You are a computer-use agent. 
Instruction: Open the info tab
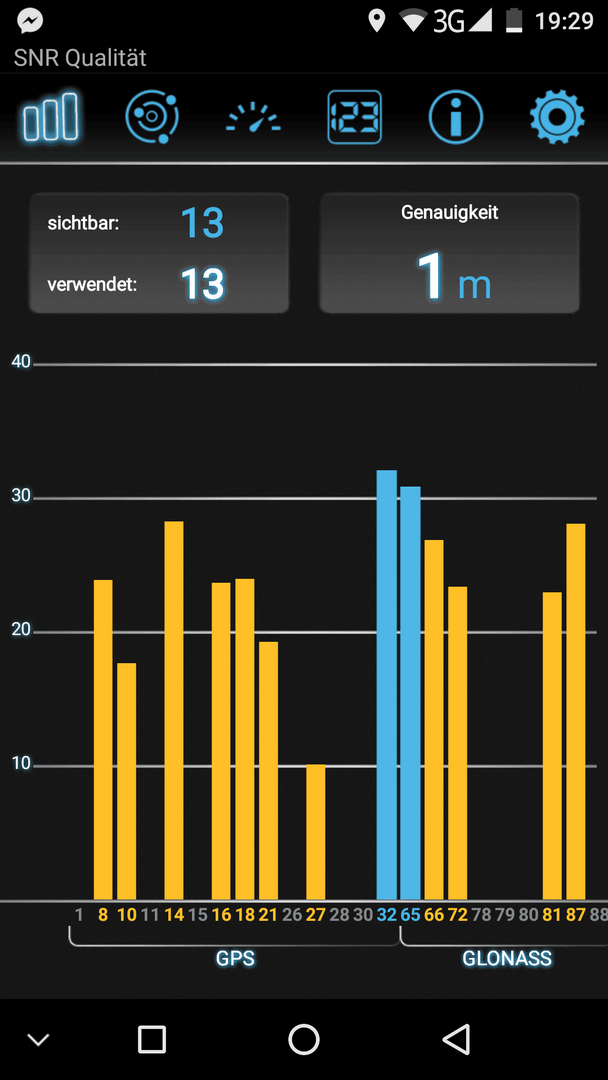(x=456, y=117)
